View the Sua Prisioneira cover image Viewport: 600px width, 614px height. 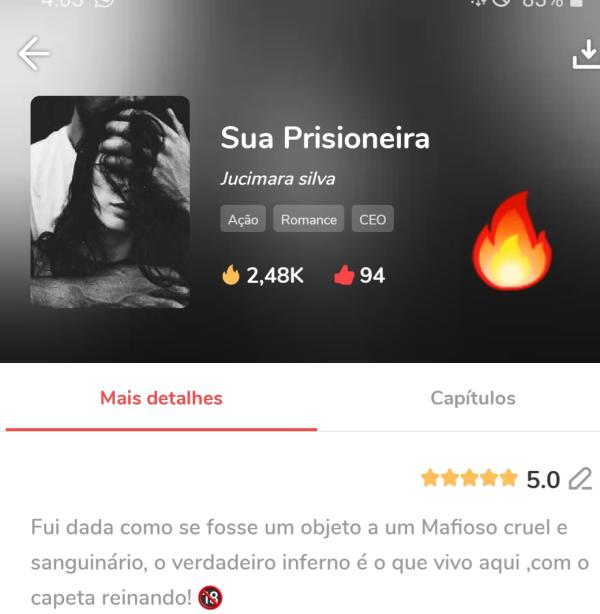110,201
